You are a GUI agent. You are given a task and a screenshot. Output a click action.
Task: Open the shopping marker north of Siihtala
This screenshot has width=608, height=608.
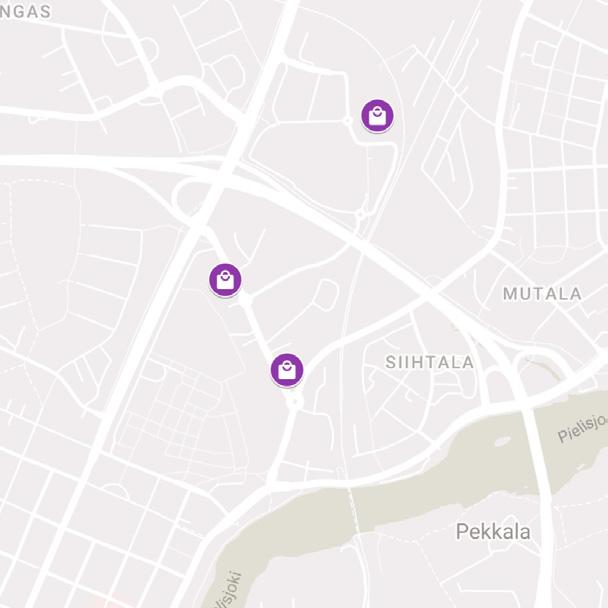tap(377, 116)
